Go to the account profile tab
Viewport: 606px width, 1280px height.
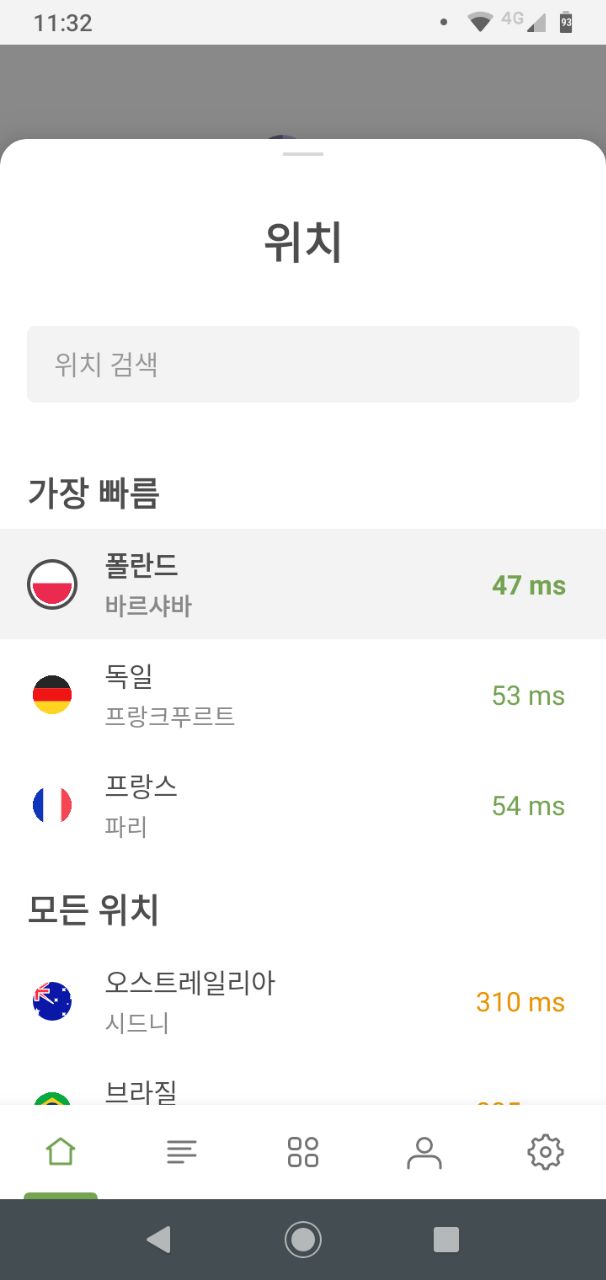pos(424,1152)
